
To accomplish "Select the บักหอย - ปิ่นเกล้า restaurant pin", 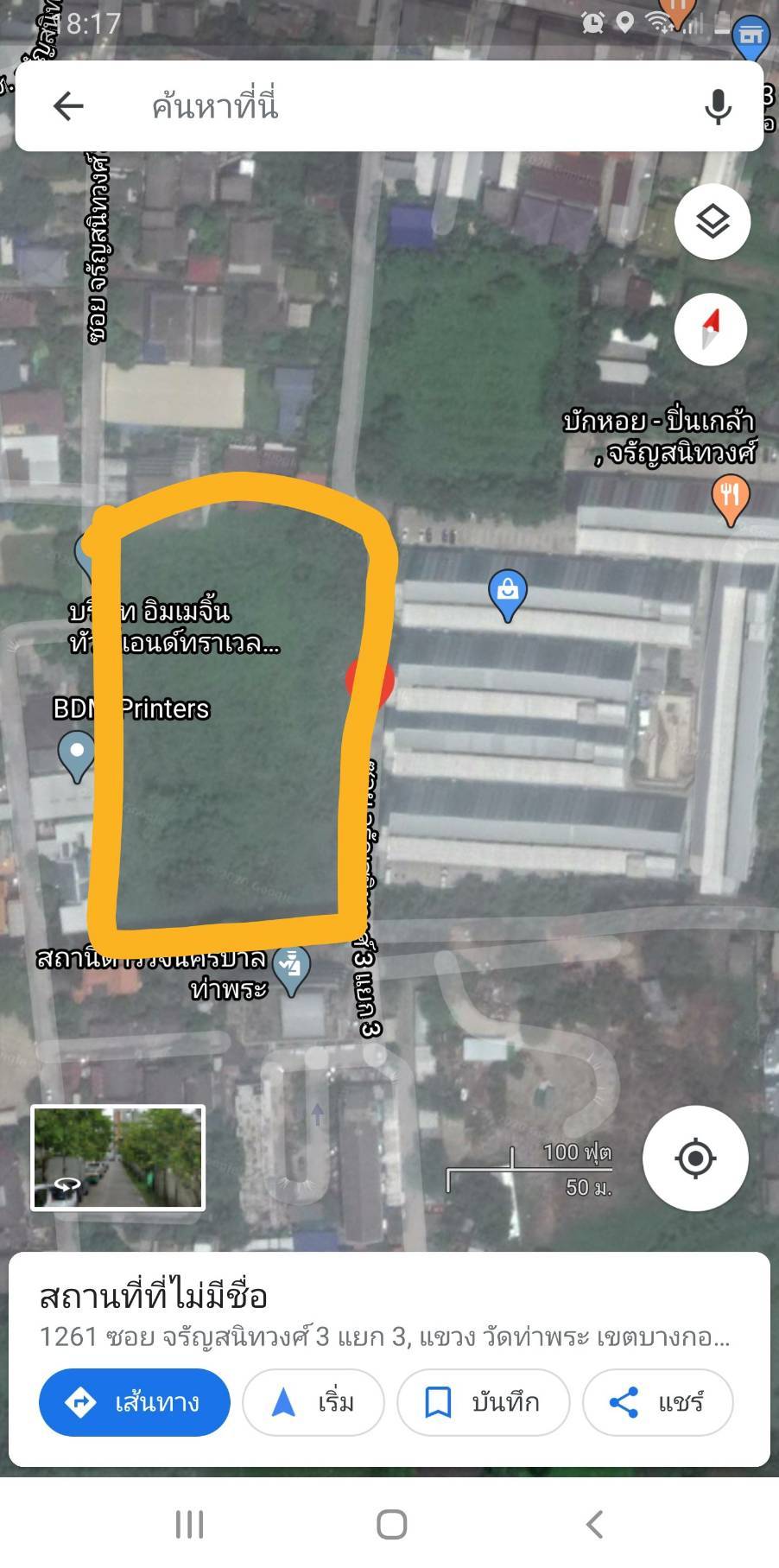I will (731, 499).
